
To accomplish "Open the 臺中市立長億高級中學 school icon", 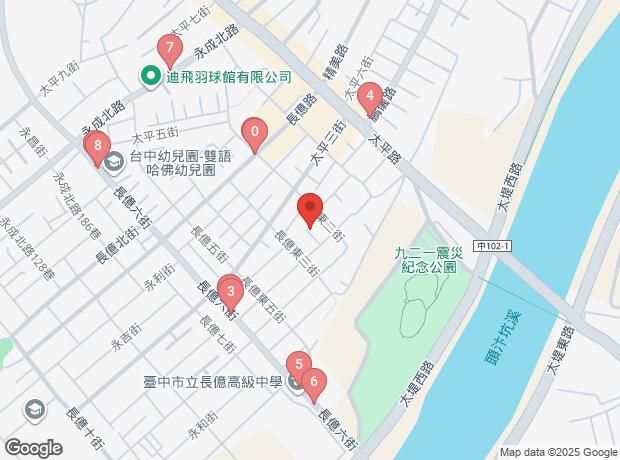I will (x=295, y=384).
